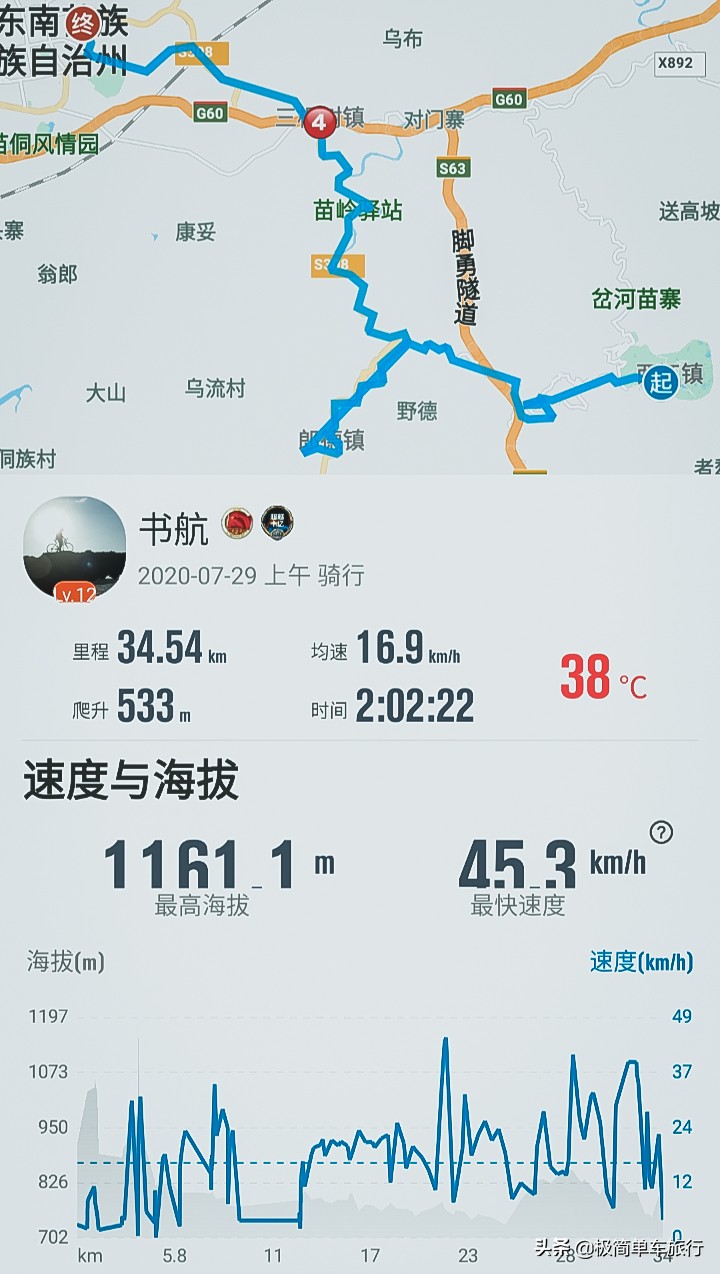Tap the tallest speed peak near 23 km
Screen dimensions: 720x1274
(445, 1042)
